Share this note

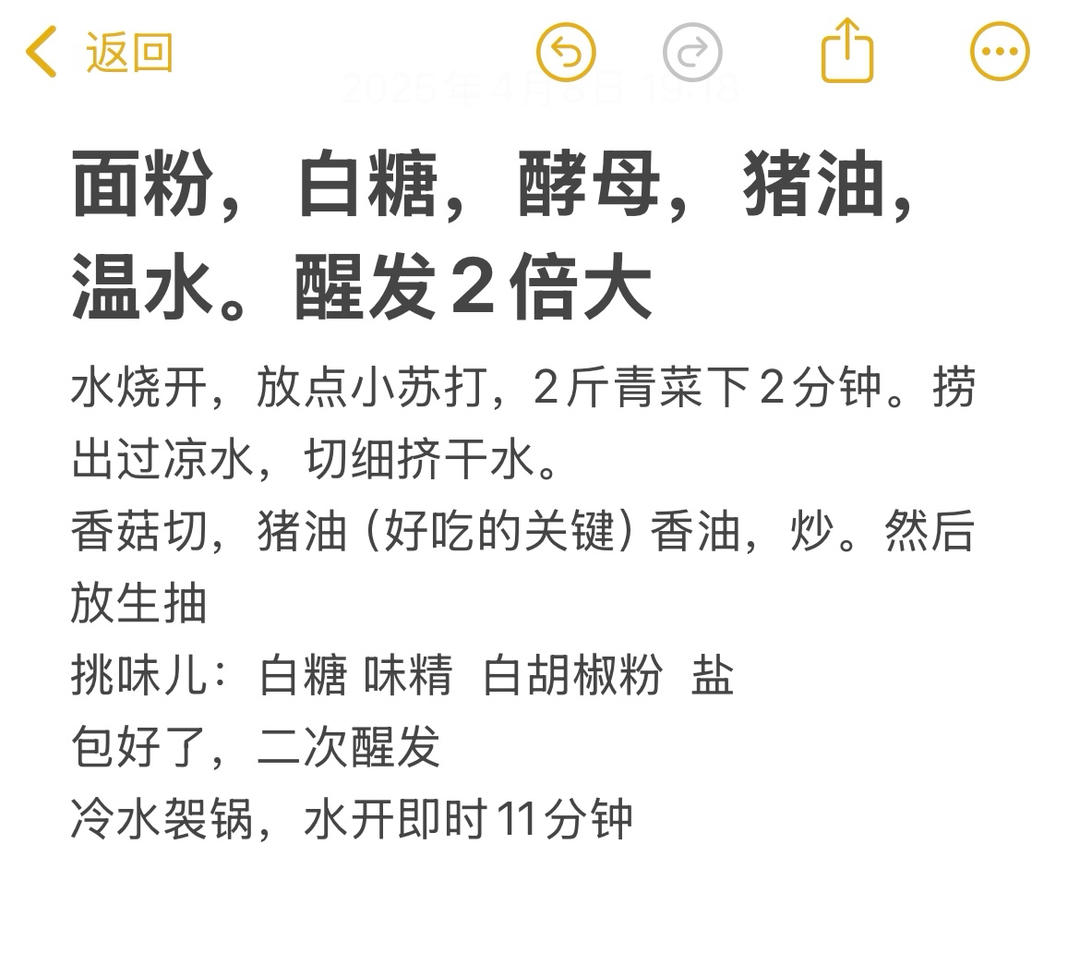847,50
